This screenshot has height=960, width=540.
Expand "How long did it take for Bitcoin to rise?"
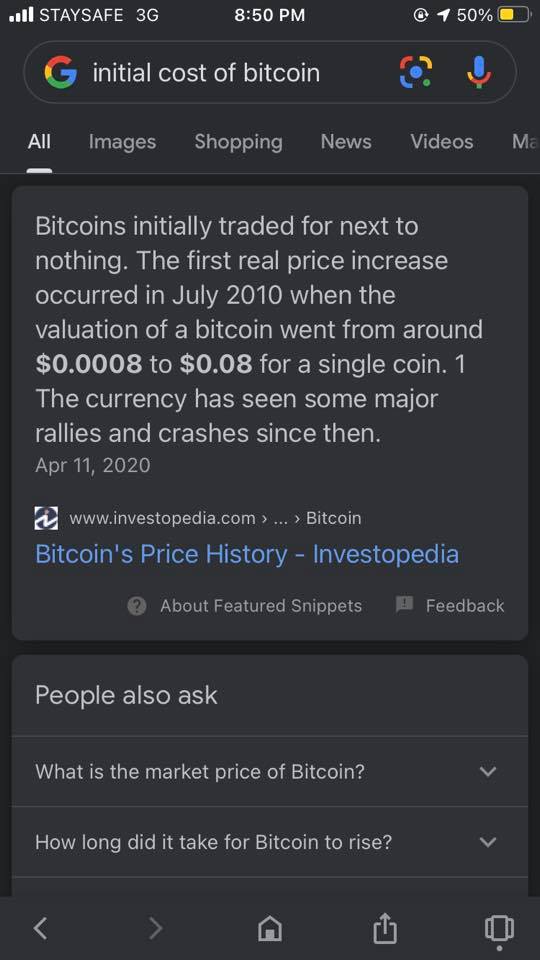pos(269,842)
